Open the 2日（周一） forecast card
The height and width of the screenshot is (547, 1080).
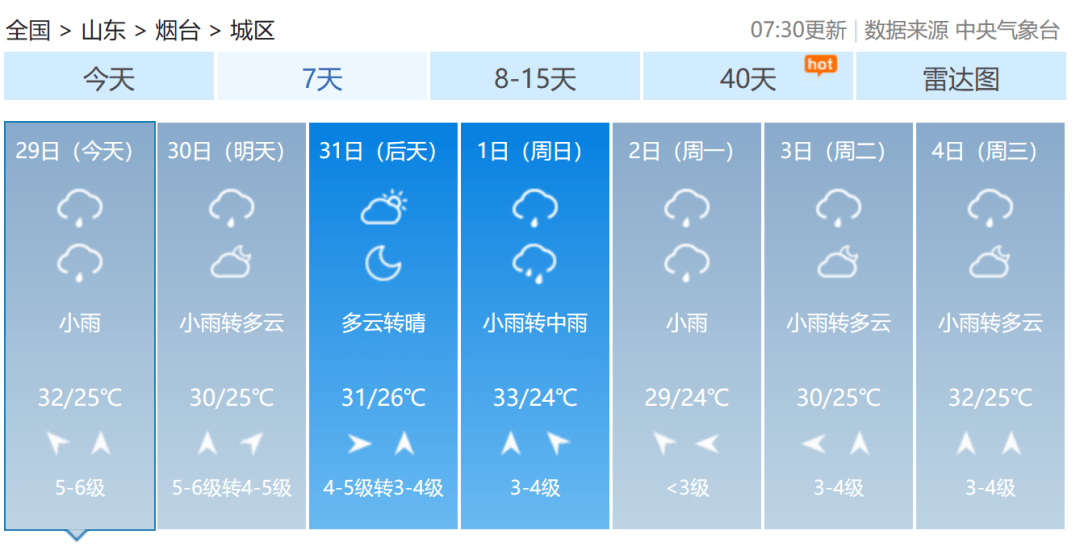pyautogui.click(x=687, y=325)
